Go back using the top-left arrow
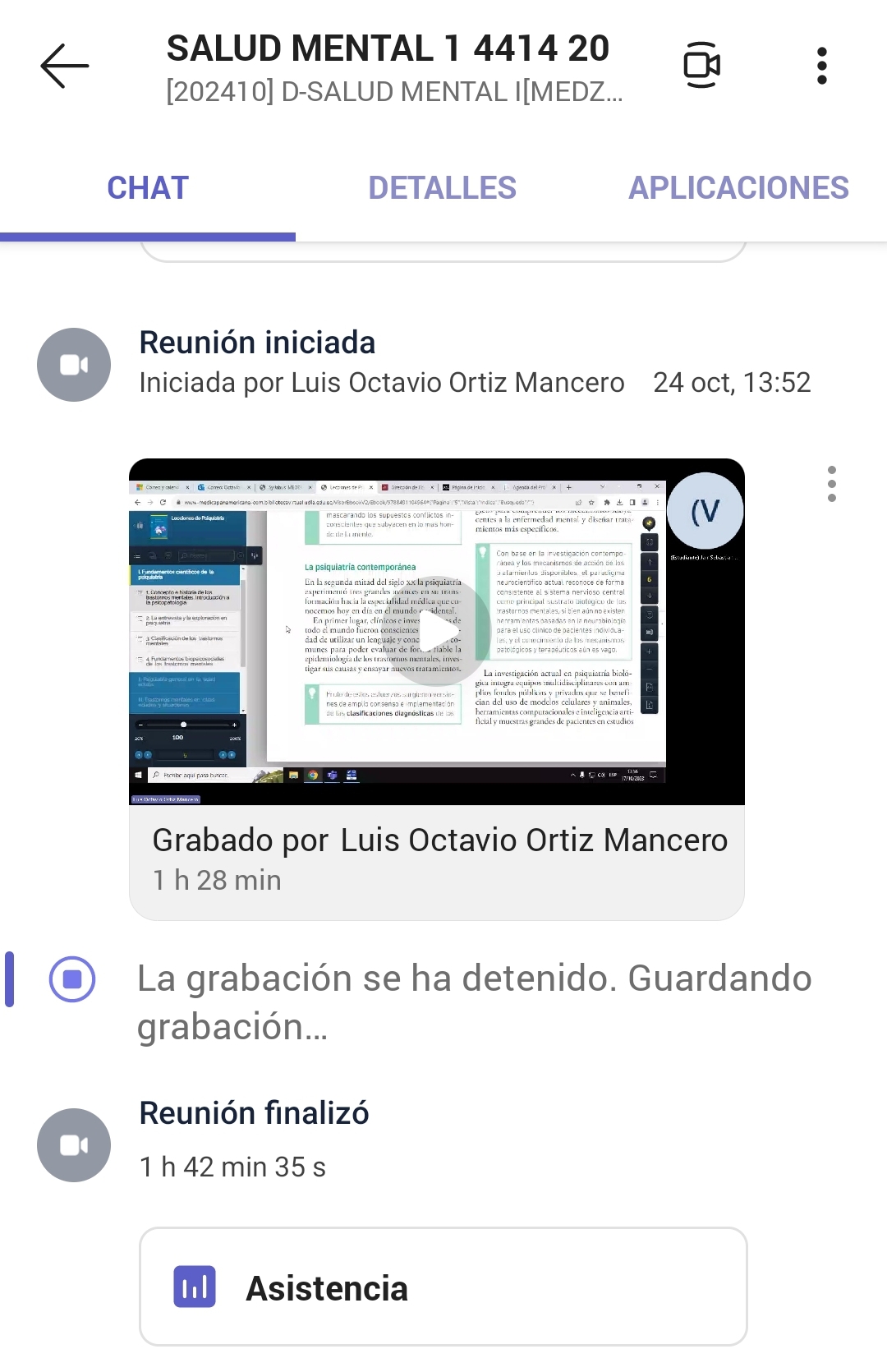The image size is (887, 1372). (64, 66)
